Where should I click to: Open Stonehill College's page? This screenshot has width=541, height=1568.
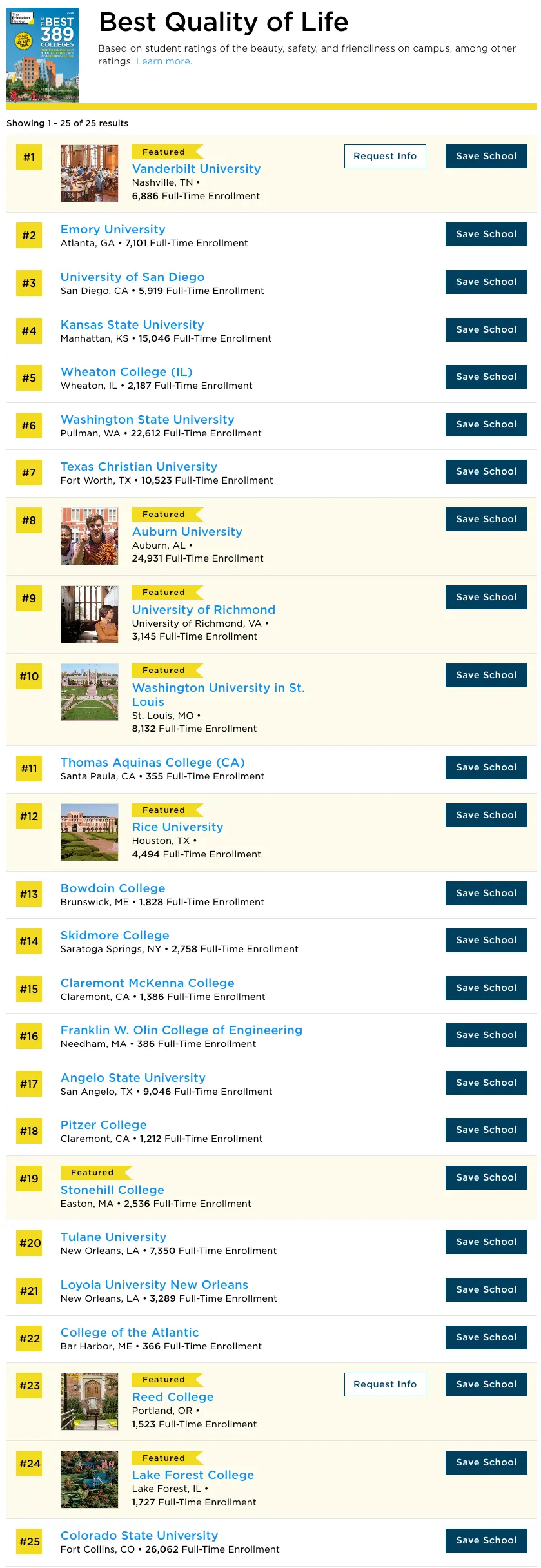(112, 1190)
